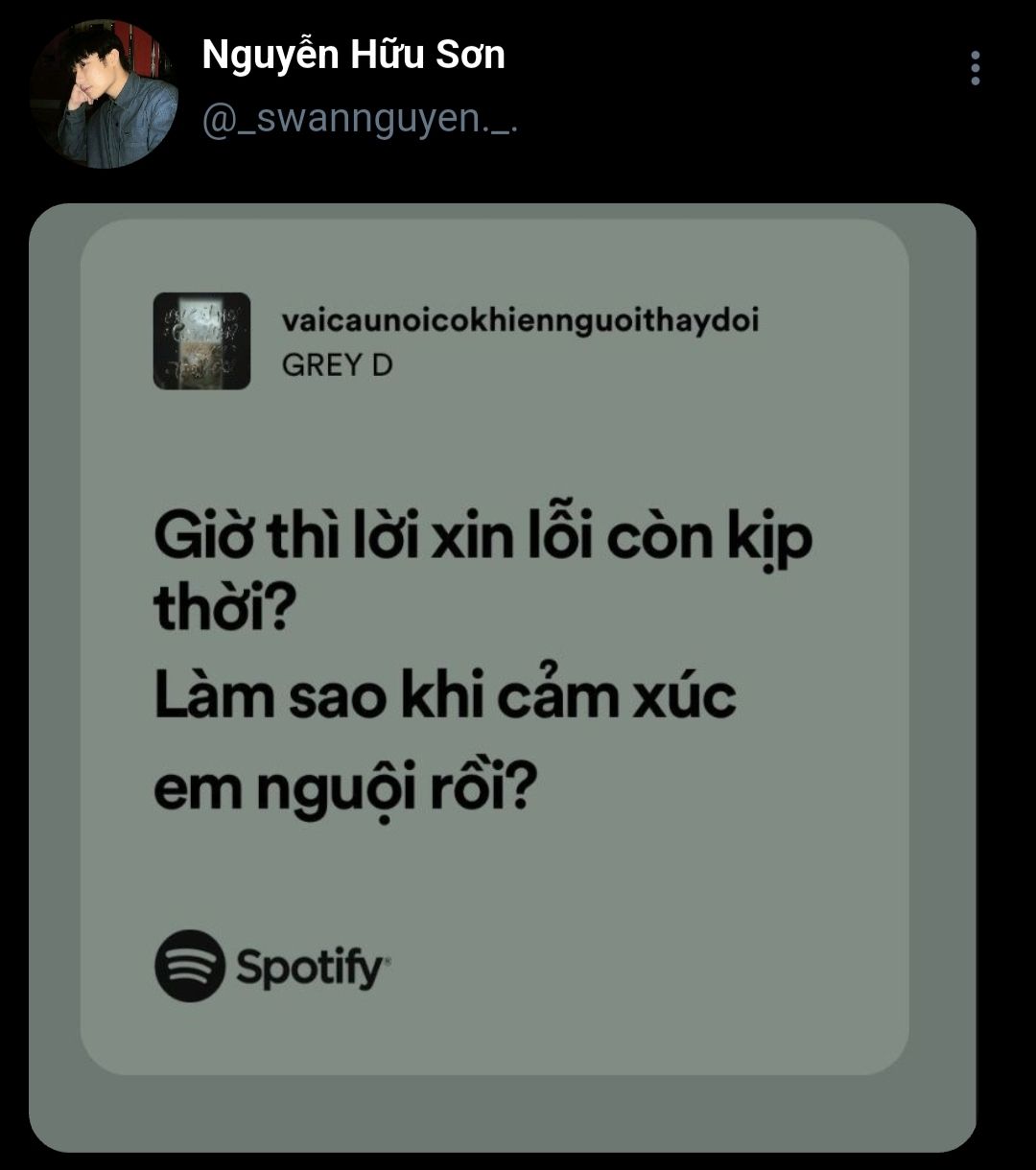The image size is (1036, 1170).
Task: Open Nguyễn Hữu Sơn's profile picture
Action: point(104,94)
